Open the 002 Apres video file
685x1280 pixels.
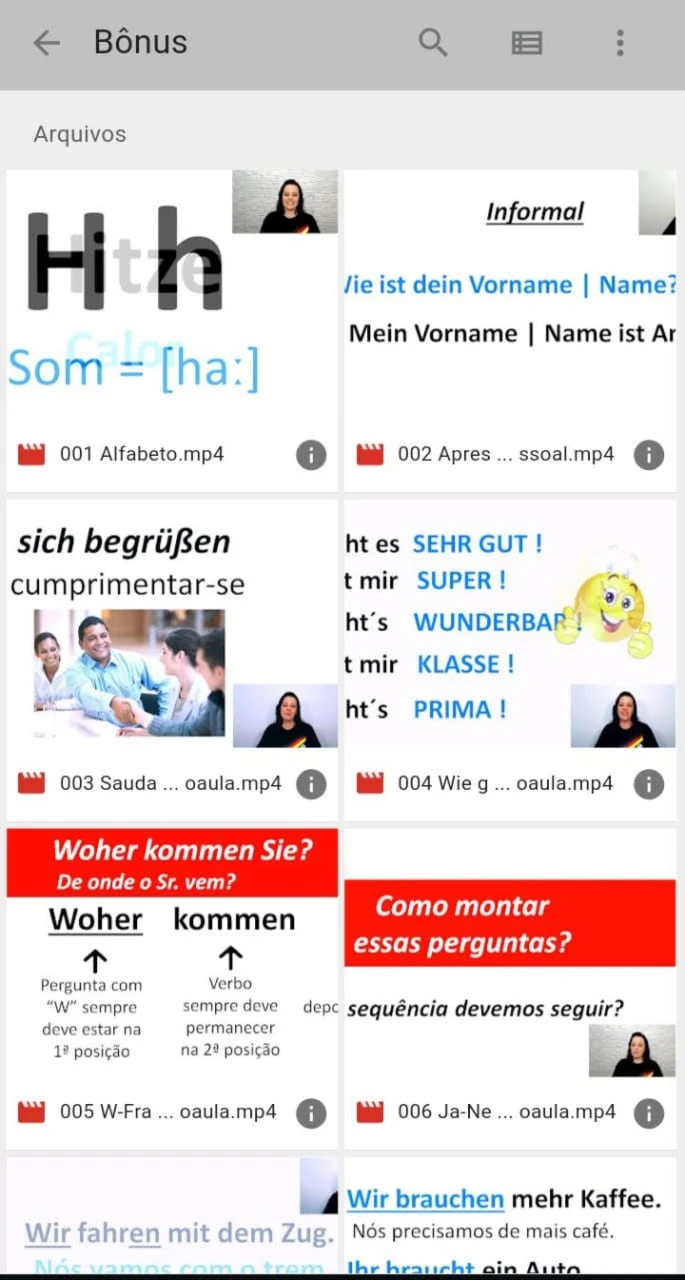tap(510, 330)
